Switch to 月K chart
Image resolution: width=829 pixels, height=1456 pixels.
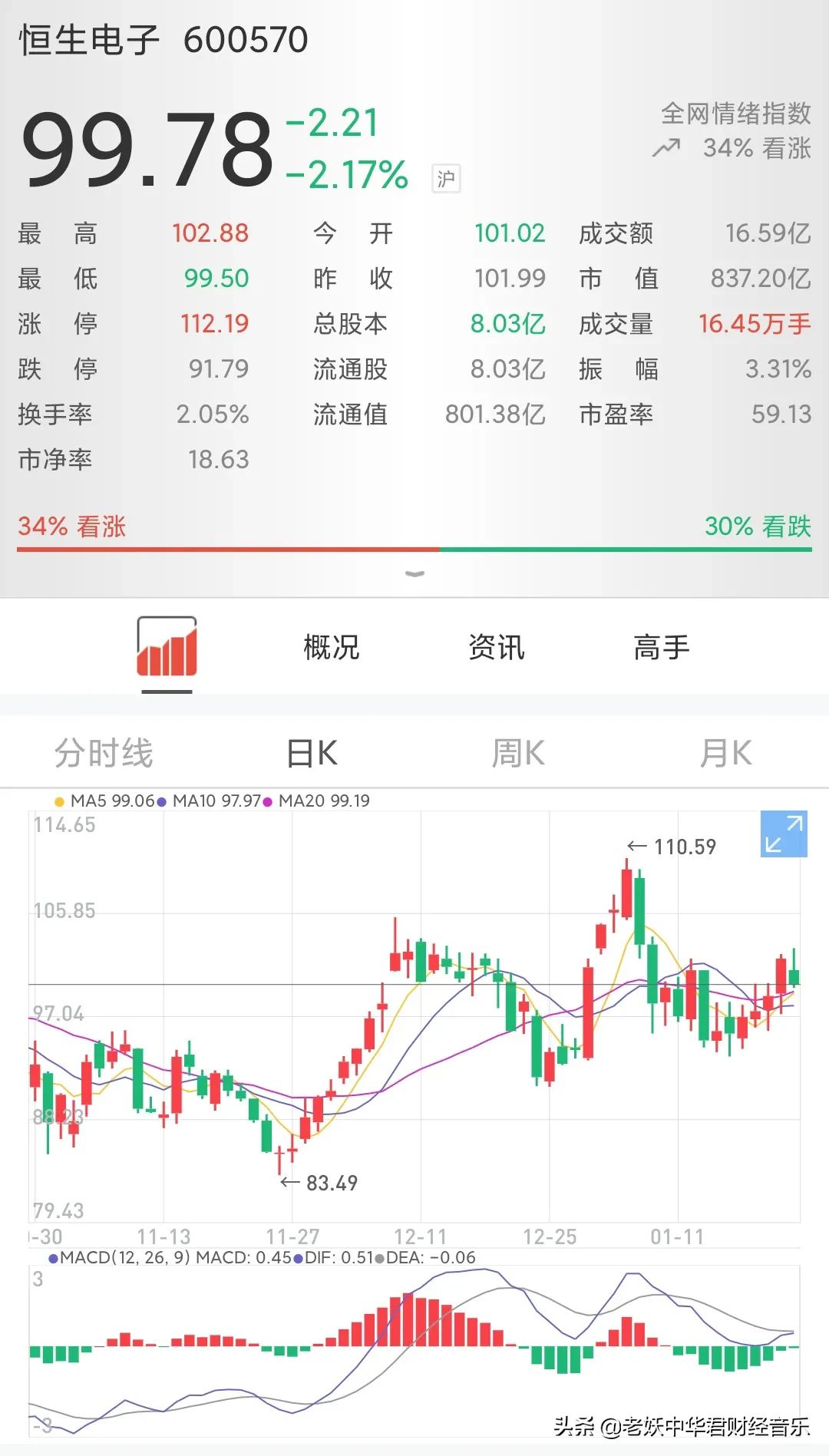pos(725,753)
